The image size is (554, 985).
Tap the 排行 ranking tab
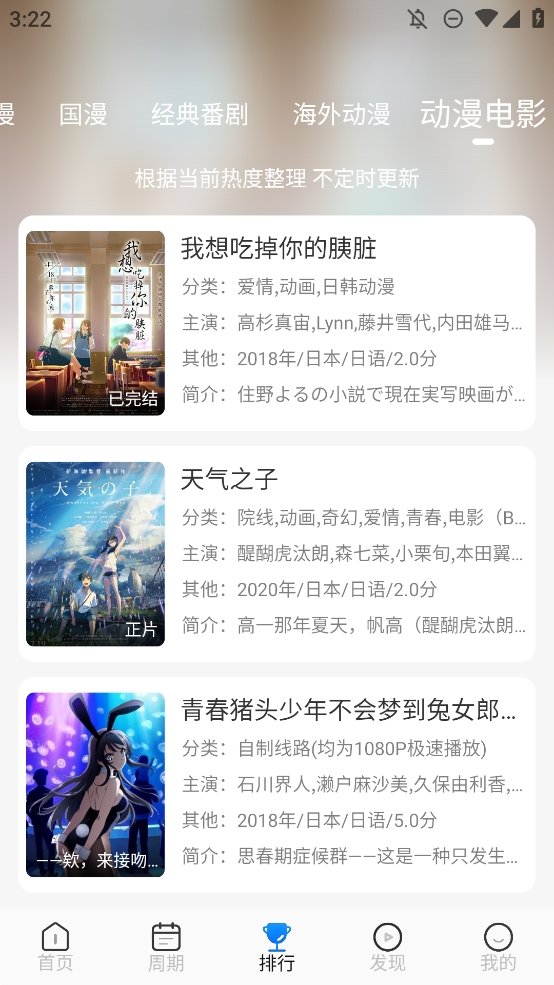point(277,947)
